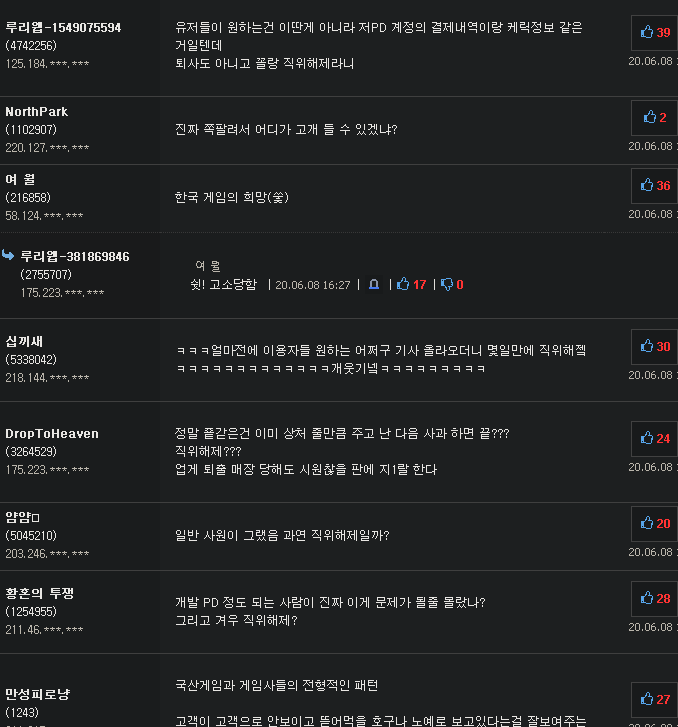678x727 pixels.
Task: Like the comment by 황혼의 투쟁
Action: click(x=654, y=599)
